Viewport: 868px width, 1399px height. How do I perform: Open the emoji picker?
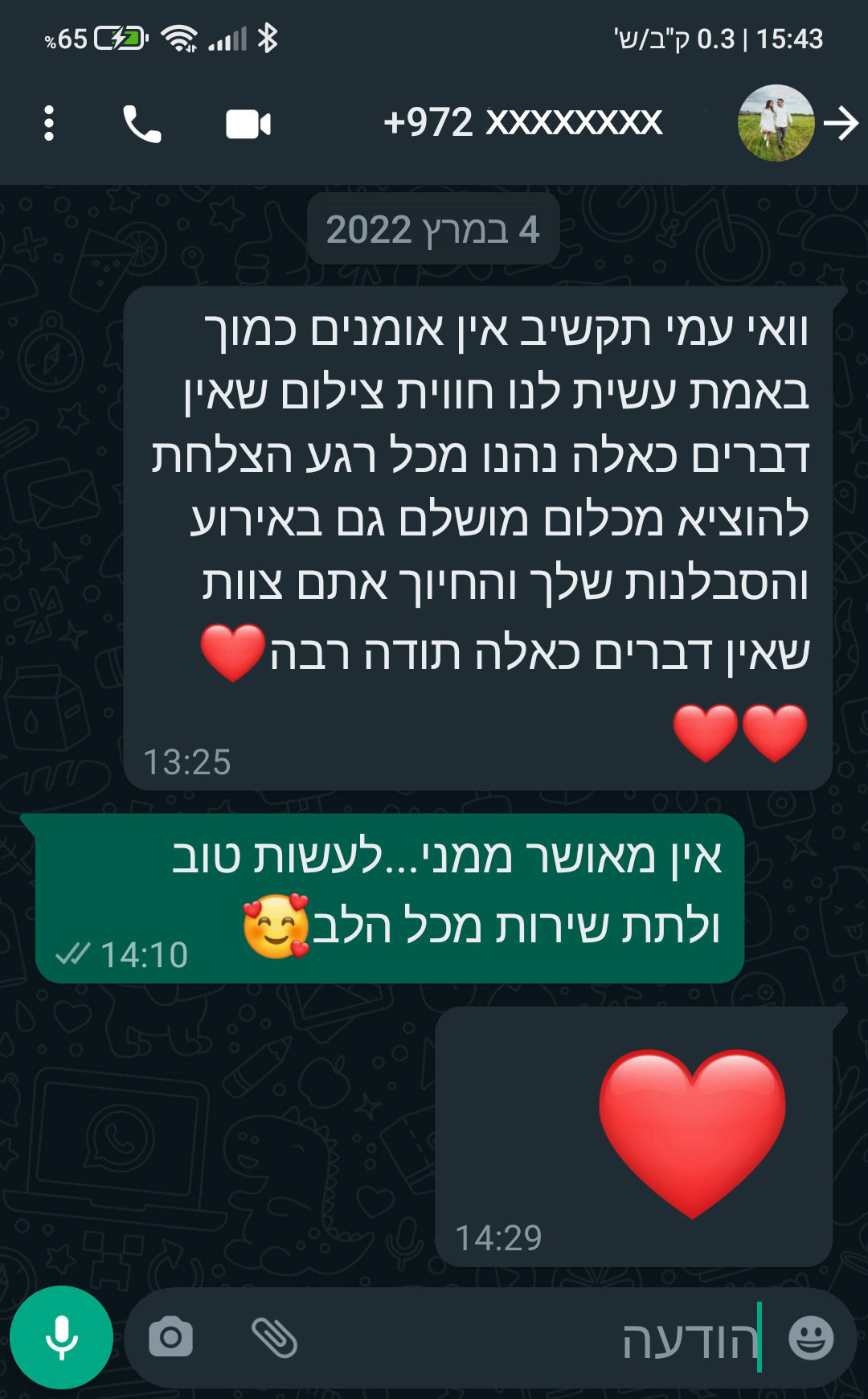click(x=810, y=1338)
